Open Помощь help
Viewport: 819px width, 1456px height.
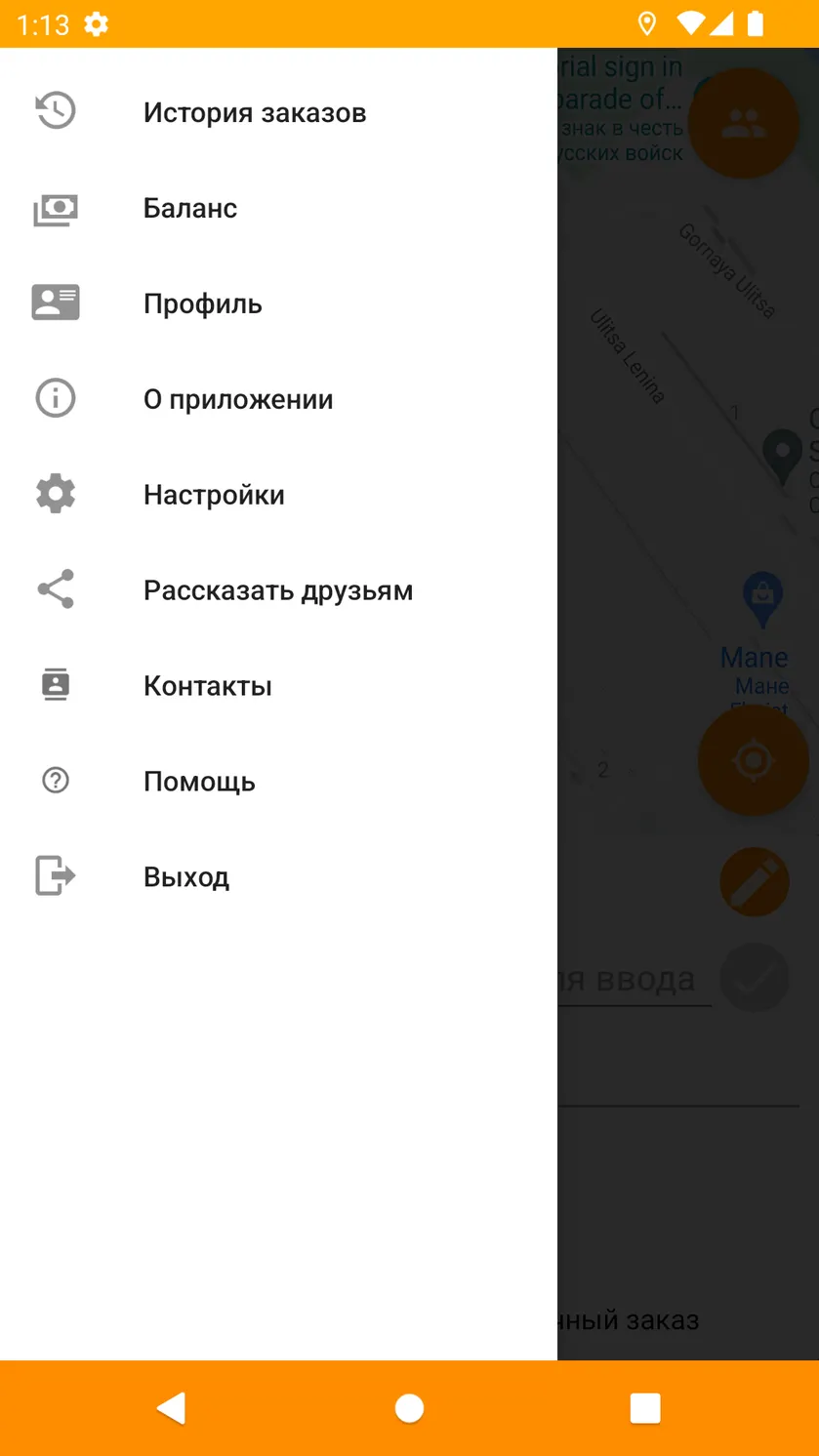click(278, 781)
